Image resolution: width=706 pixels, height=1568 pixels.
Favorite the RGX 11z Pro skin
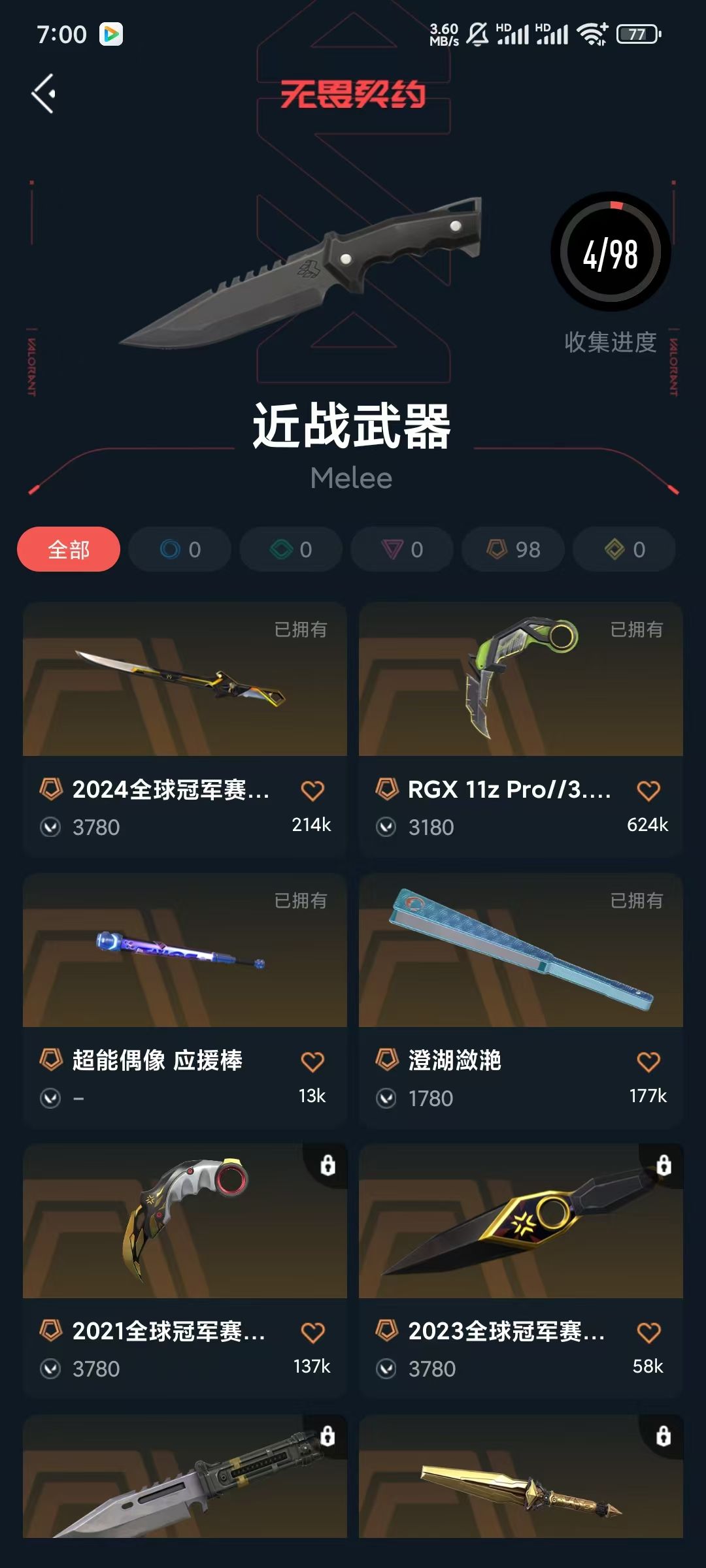tap(648, 791)
